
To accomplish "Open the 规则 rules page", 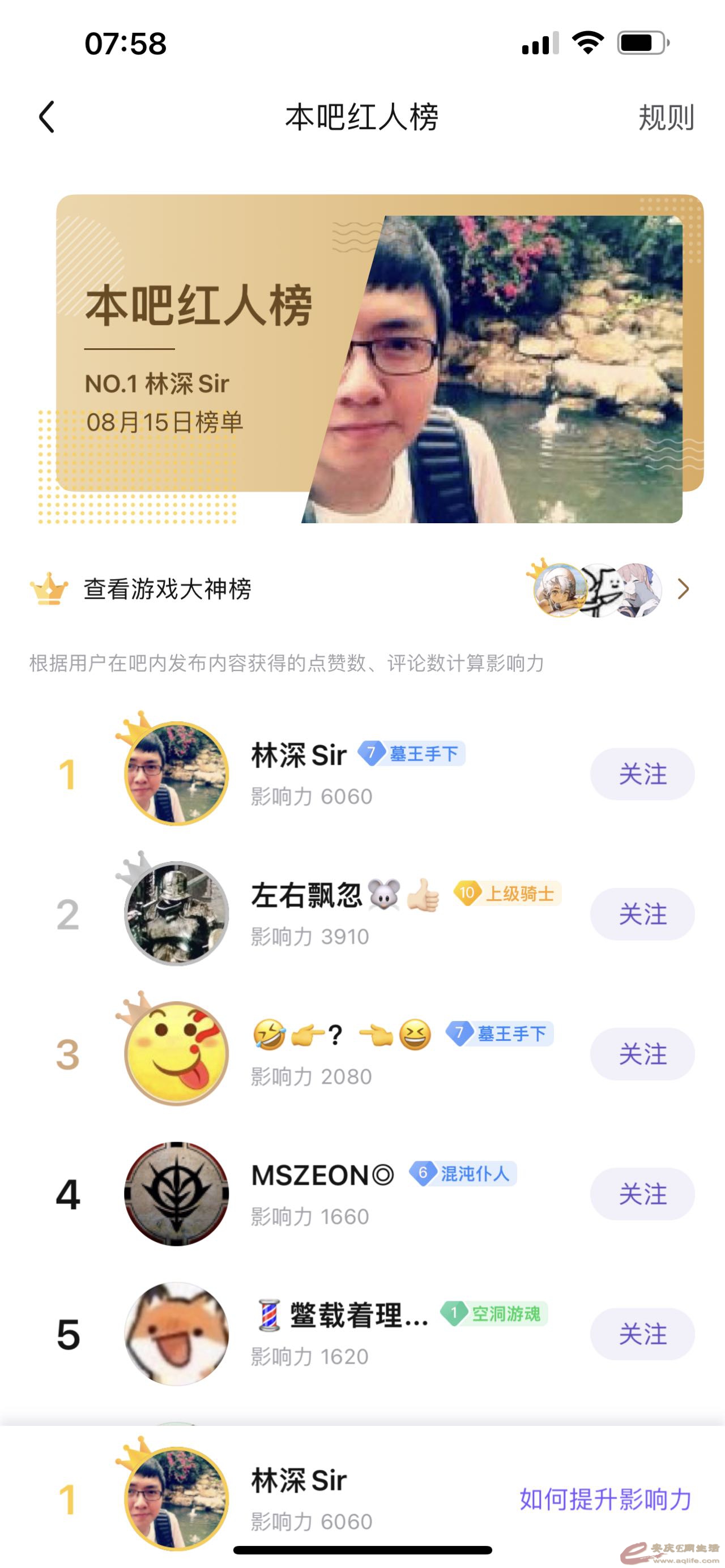I will 666,117.
